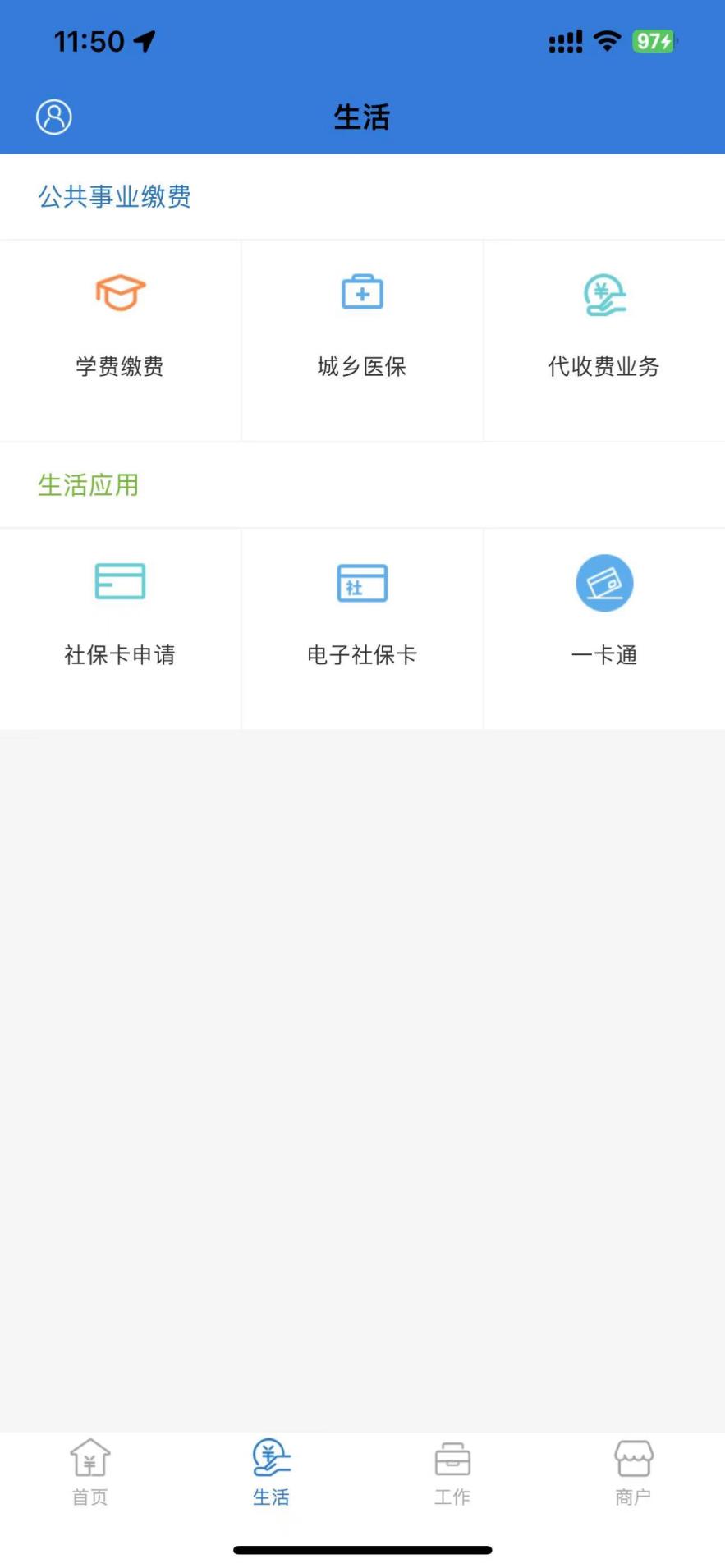Tap the 电子社保卡 label text
The width and height of the screenshot is (725, 1568).
pos(361,656)
